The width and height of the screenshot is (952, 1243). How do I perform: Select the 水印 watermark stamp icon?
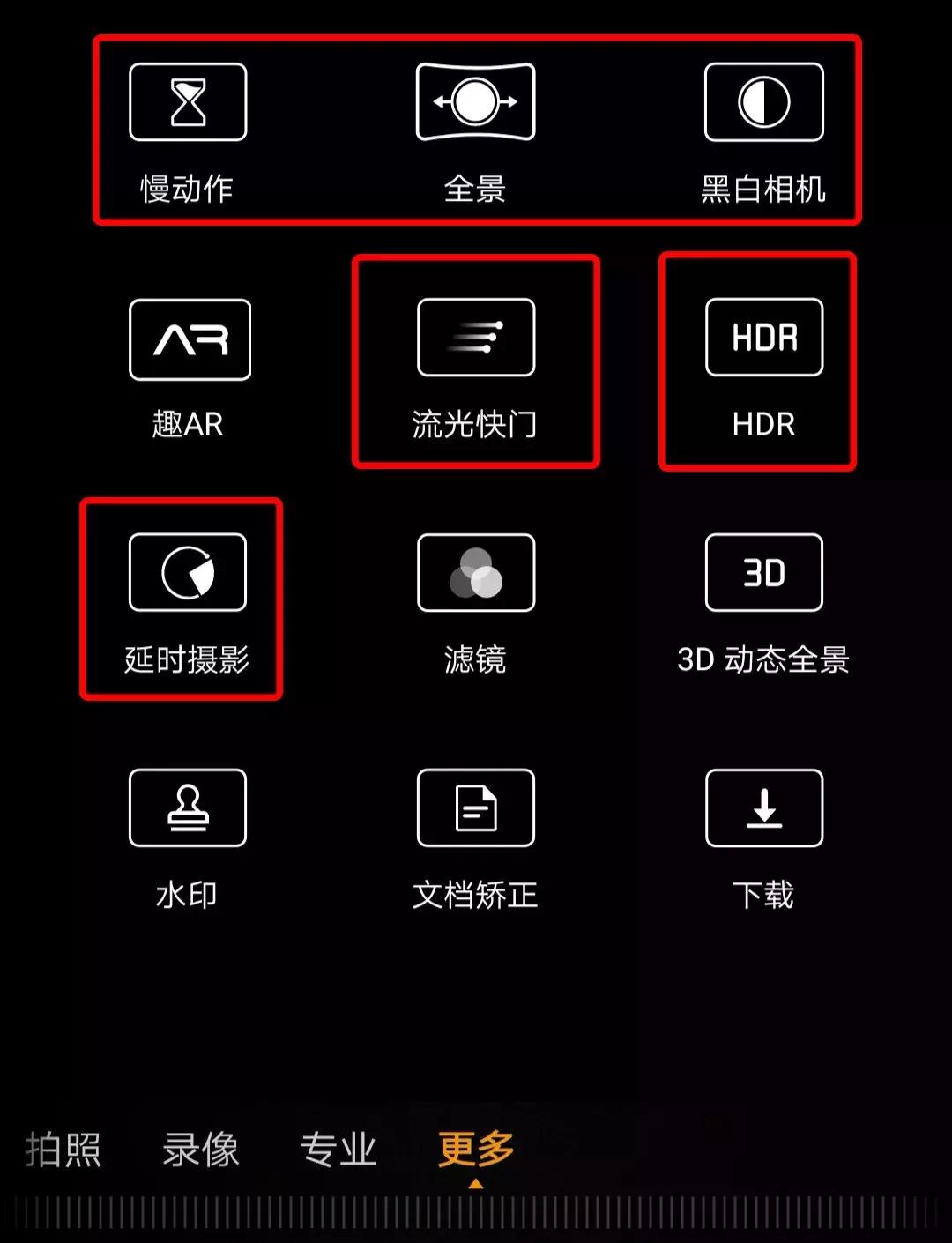(188, 808)
